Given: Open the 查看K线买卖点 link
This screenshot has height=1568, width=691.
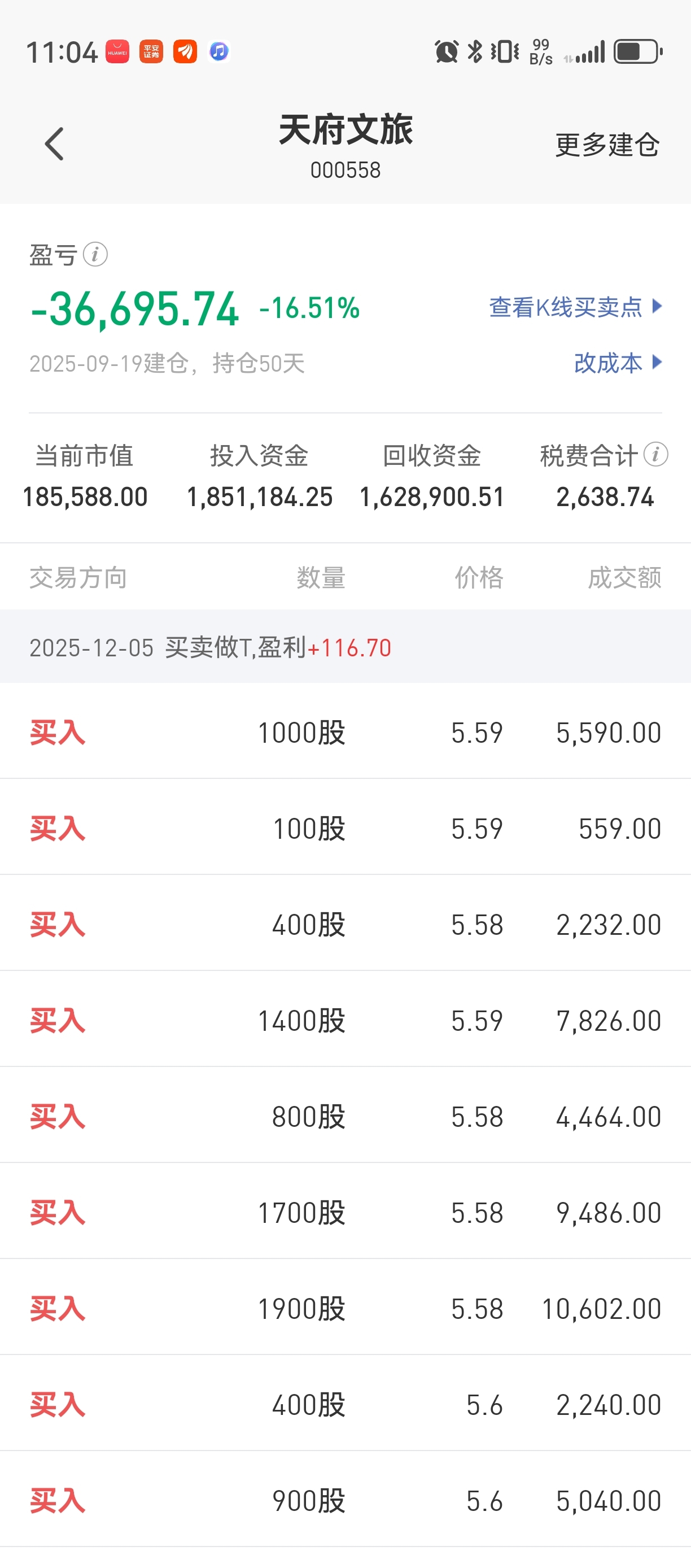Looking at the screenshot, I should pyautogui.click(x=574, y=307).
